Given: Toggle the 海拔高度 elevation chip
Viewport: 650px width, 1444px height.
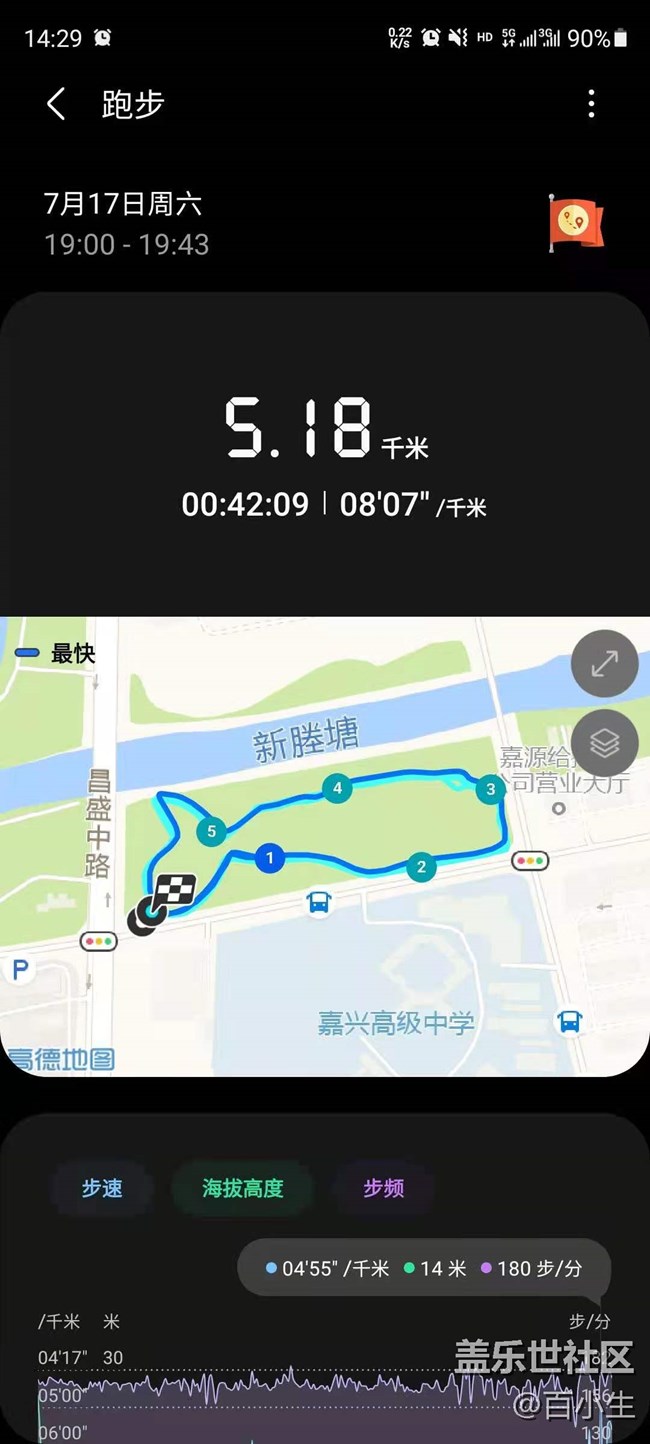Looking at the screenshot, I should tap(243, 1188).
